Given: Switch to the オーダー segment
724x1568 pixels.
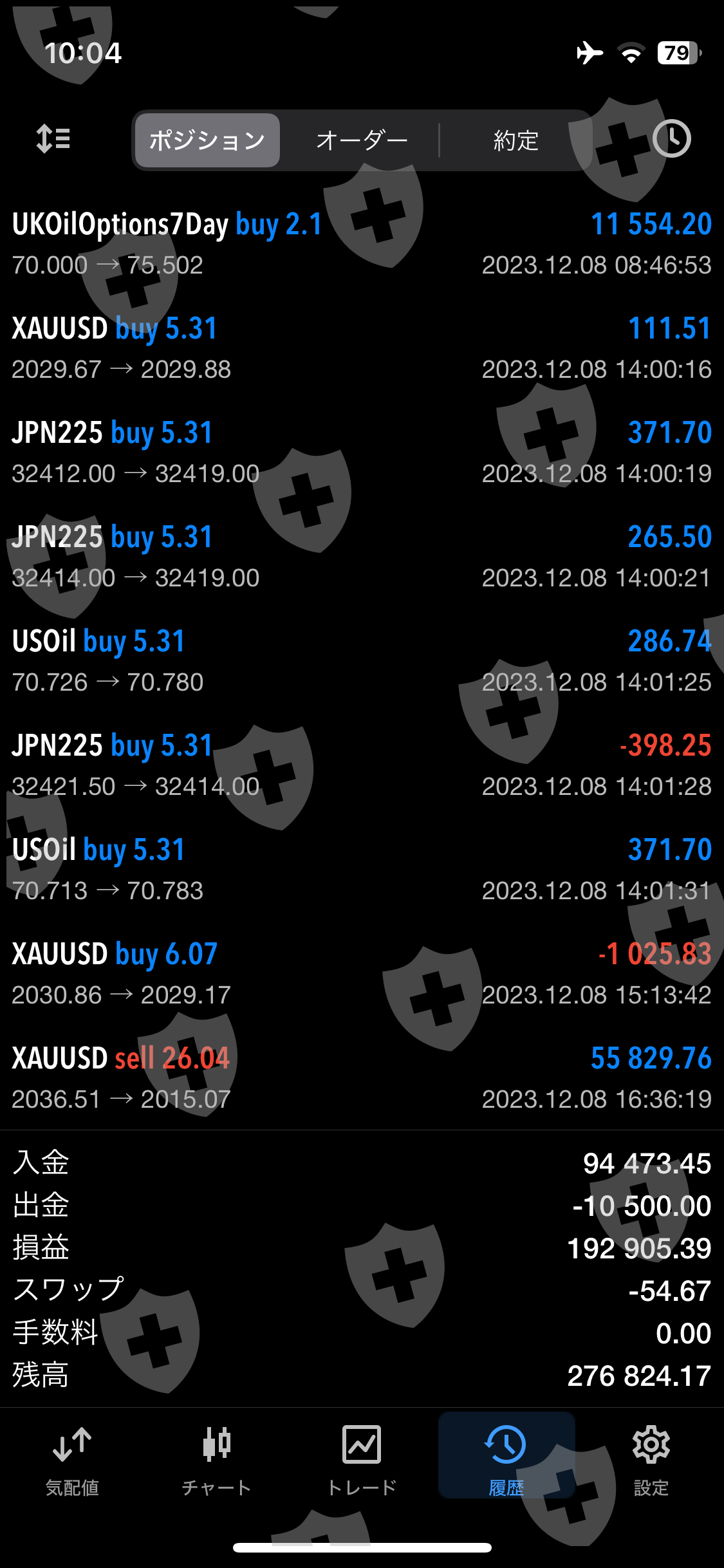Looking at the screenshot, I should (x=362, y=140).
